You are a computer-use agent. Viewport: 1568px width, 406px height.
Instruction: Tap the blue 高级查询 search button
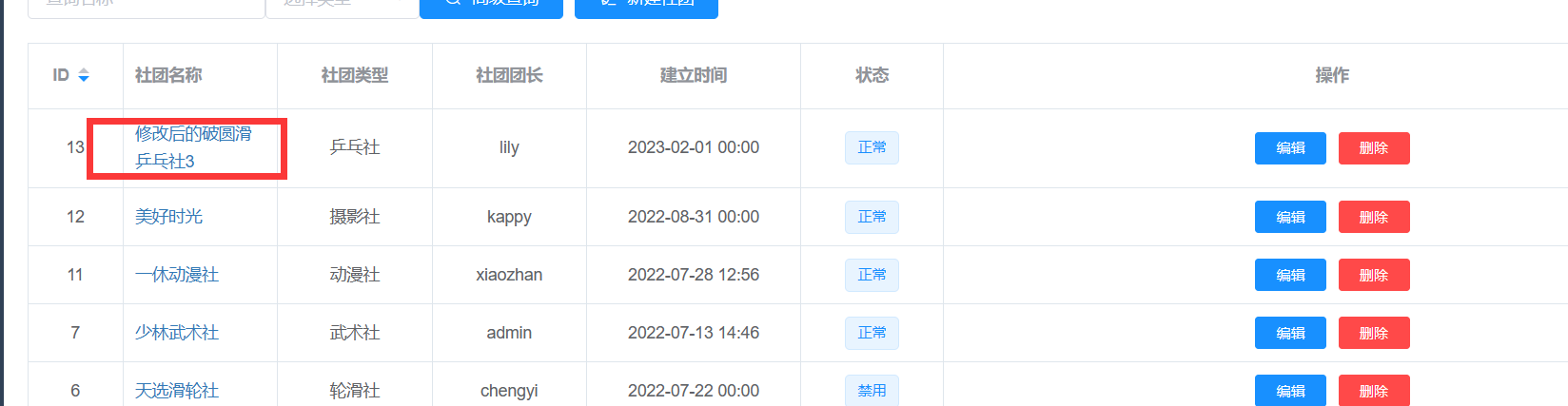[491, 6]
